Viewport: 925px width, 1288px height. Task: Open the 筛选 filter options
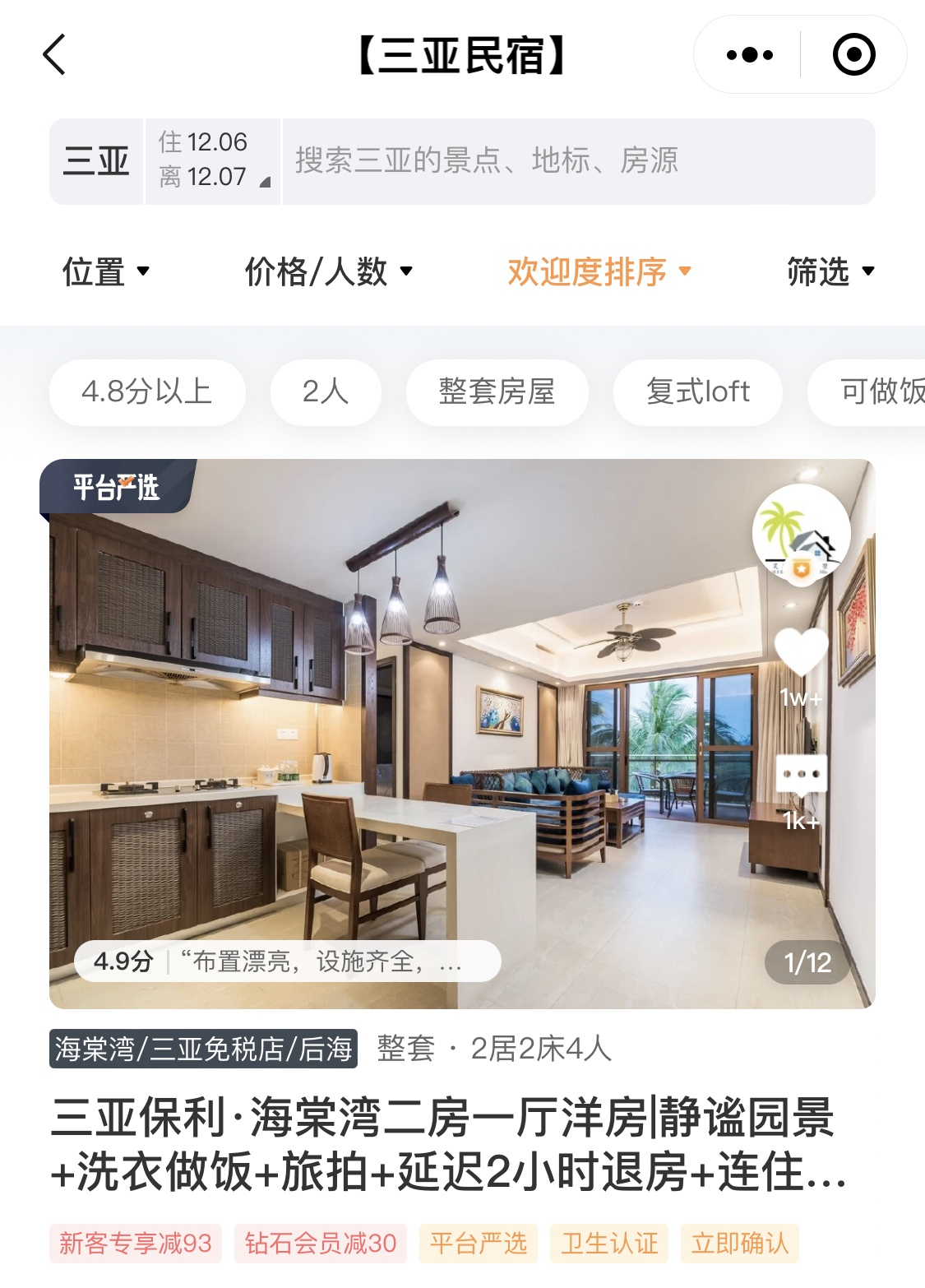click(830, 271)
